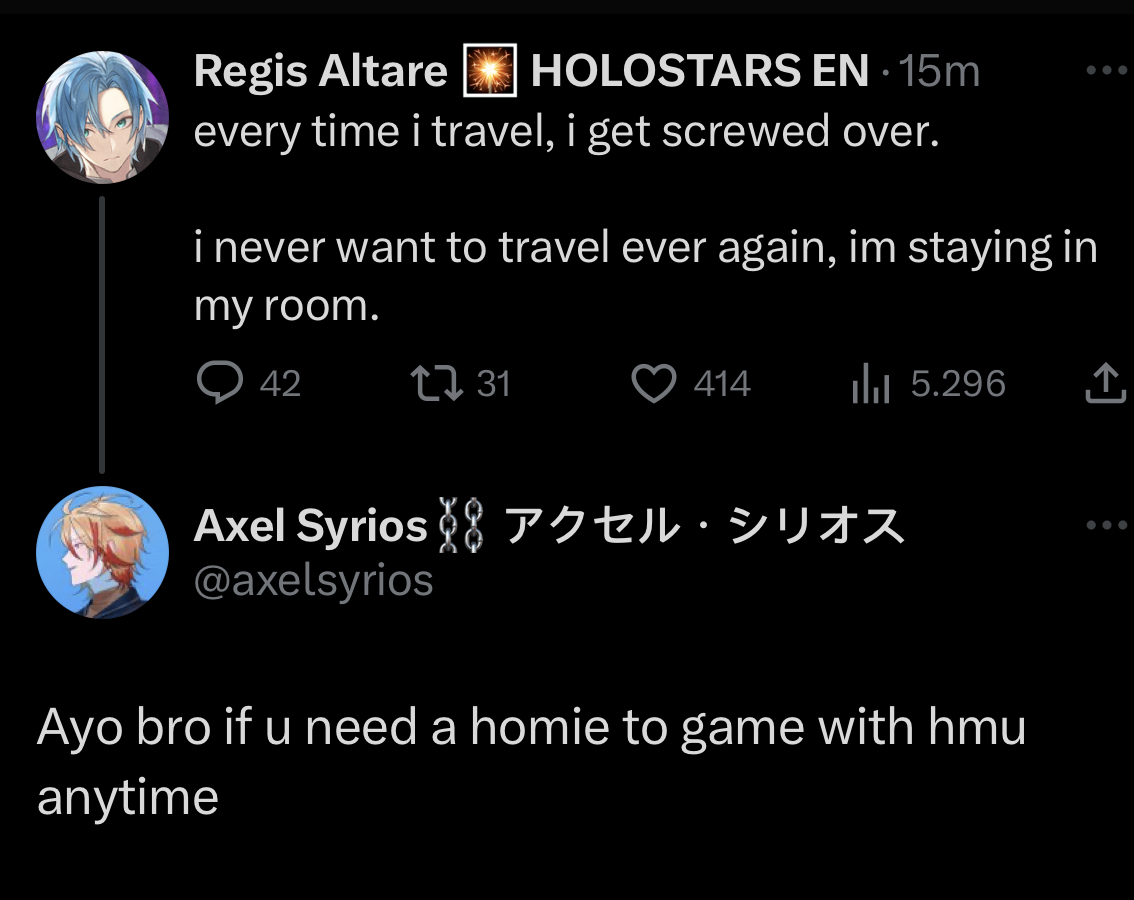The width and height of the screenshot is (1134, 900).
Task: Open overflow menu on Axel Syrios's reply
Action: 1106,526
